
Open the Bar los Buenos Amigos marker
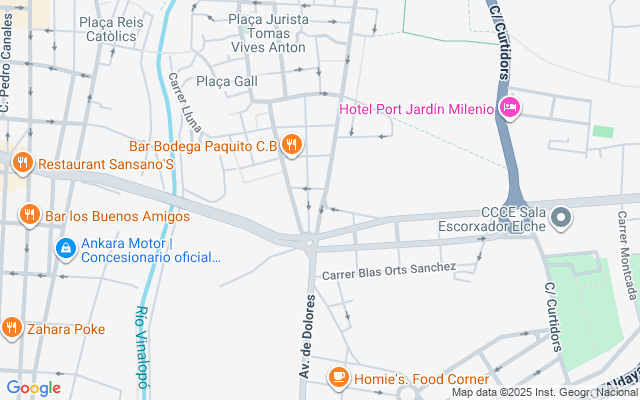coord(30,214)
